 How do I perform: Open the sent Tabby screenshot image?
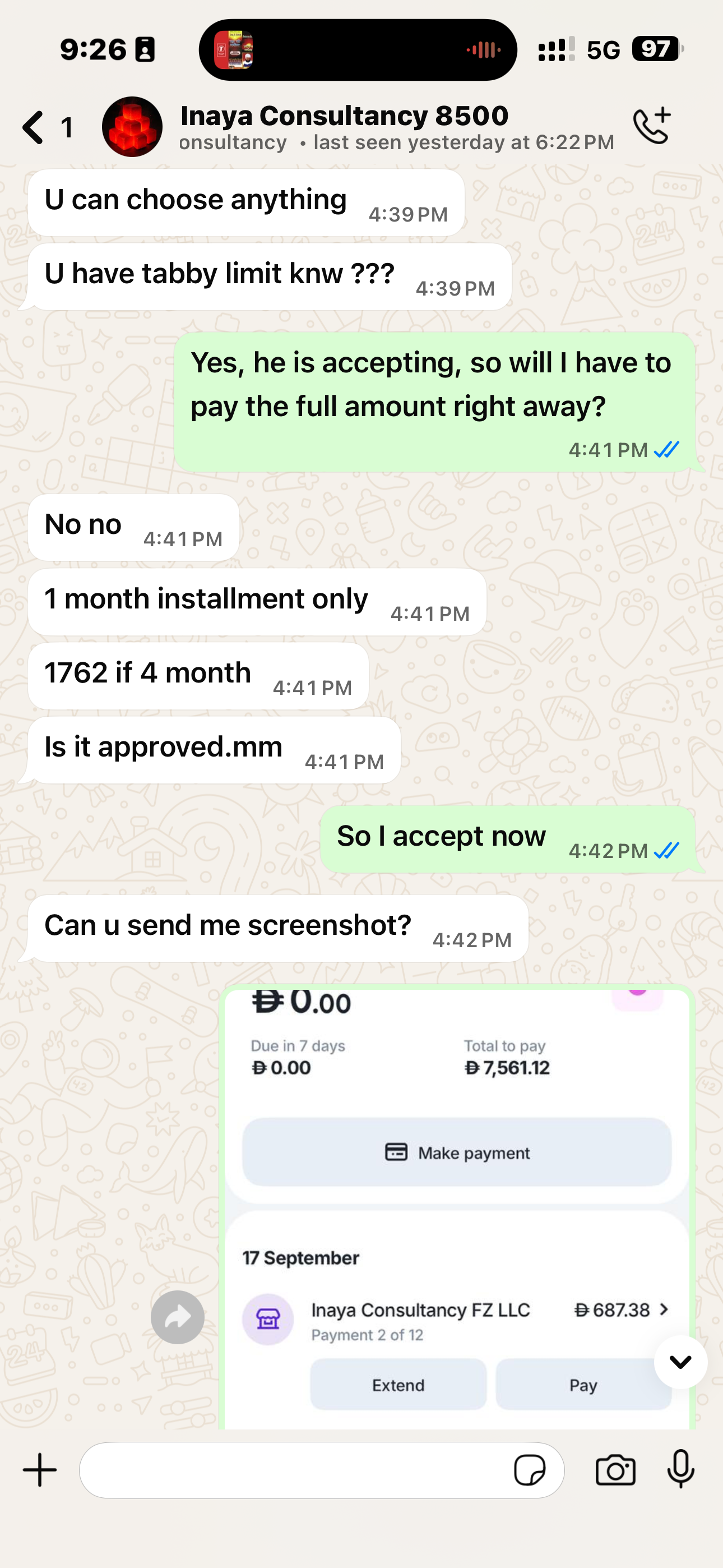tap(456, 1205)
